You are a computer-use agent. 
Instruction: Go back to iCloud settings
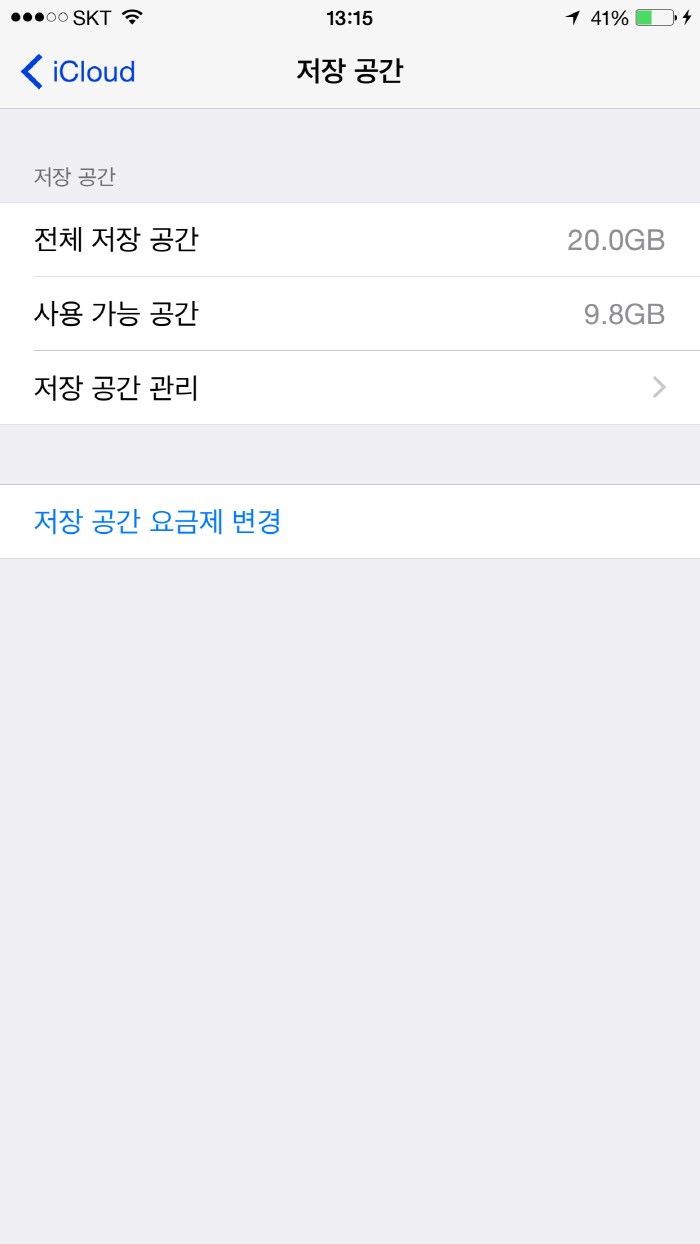[x=78, y=72]
